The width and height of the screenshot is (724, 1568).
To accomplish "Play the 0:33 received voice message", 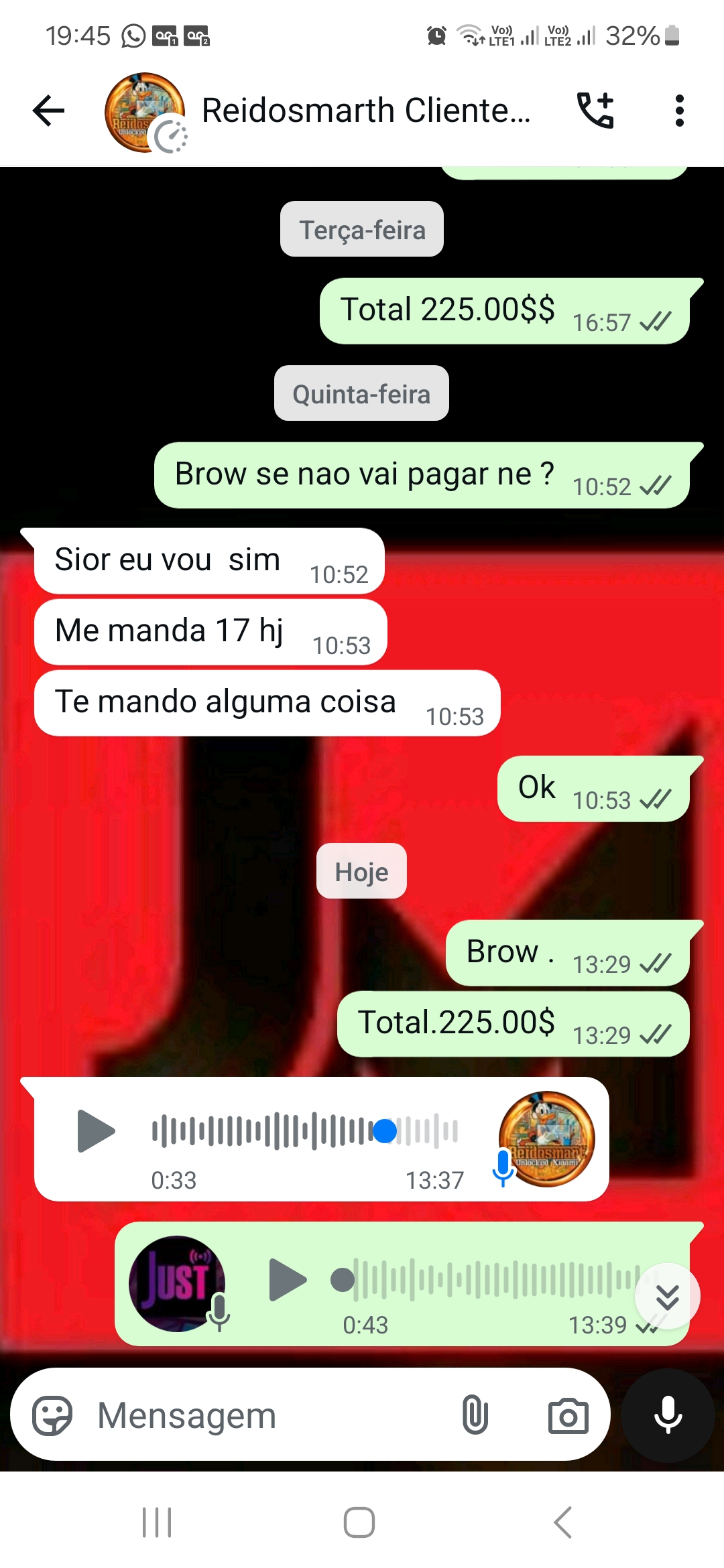I will pyautogui.click(x=96, y=1130).
